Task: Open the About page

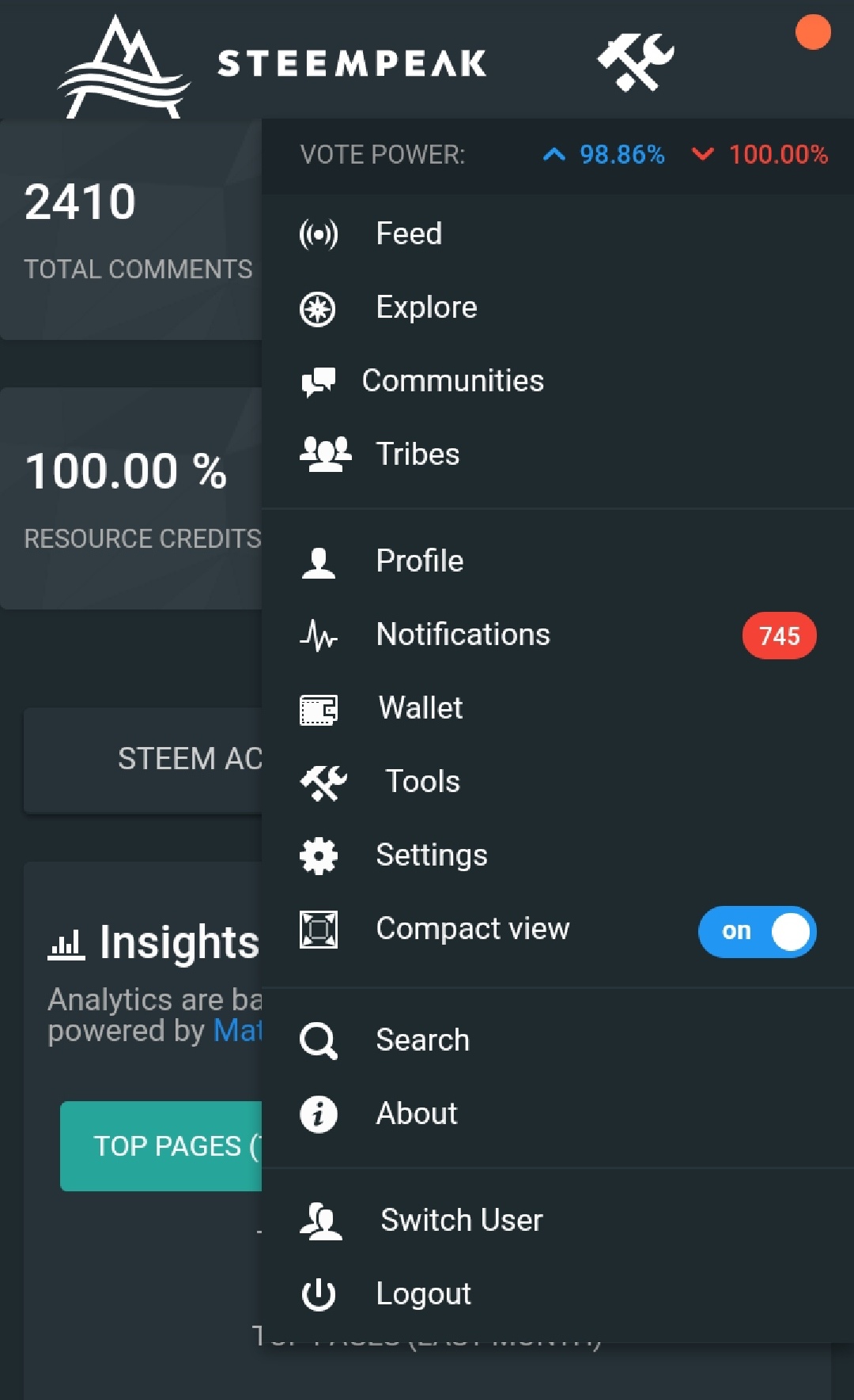Action: [417, 1114]
